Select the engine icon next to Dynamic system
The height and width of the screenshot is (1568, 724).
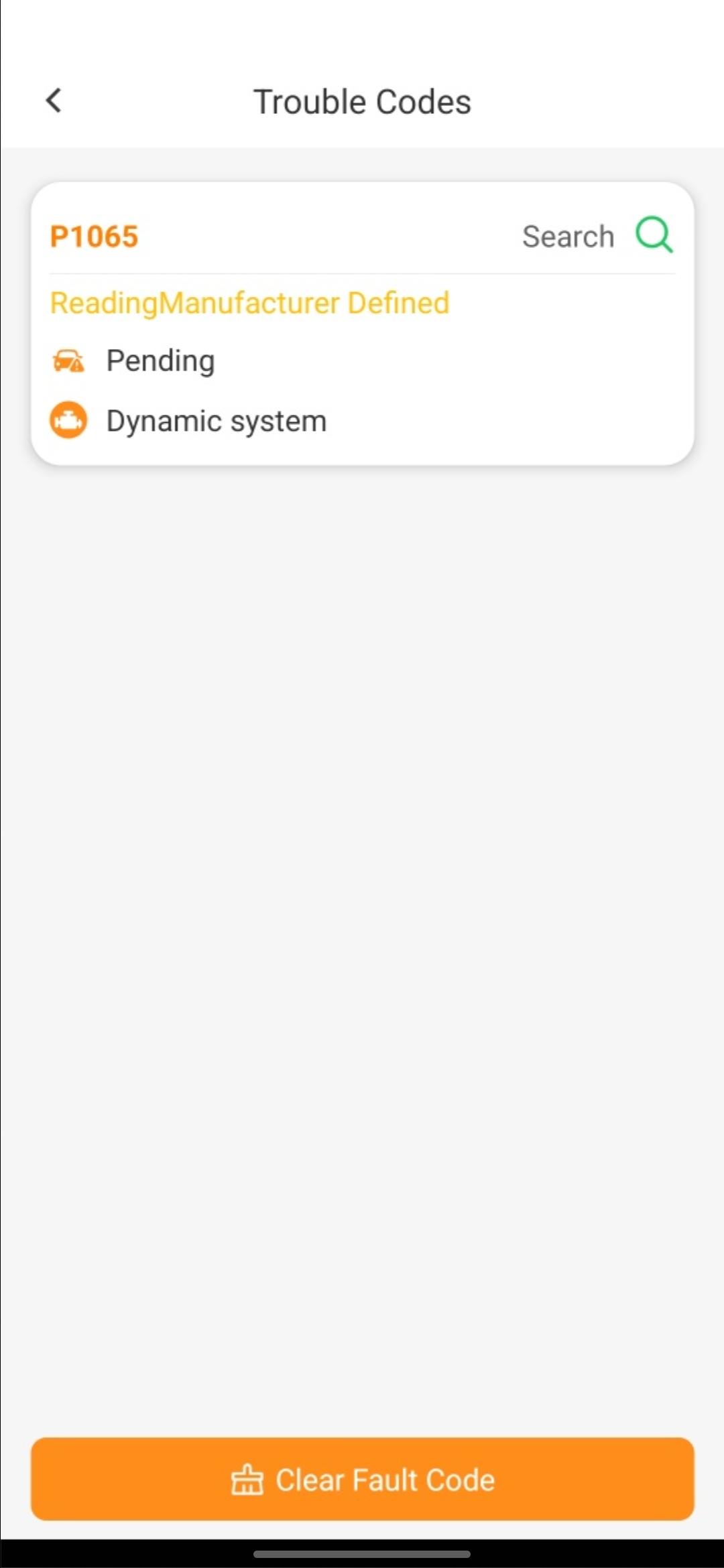pos(69,419)
